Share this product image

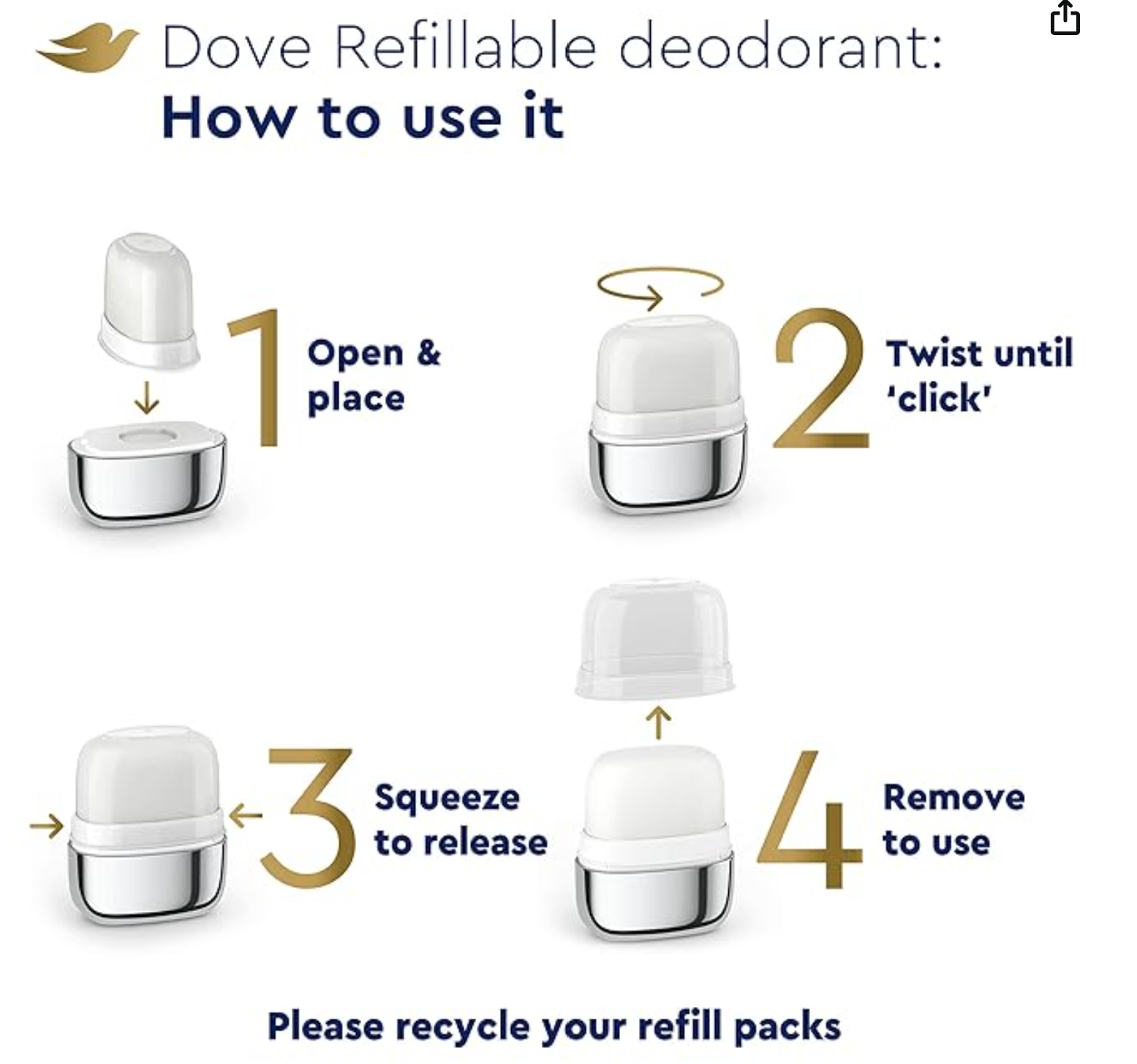pyautogui.click(x=1065, y=19)
